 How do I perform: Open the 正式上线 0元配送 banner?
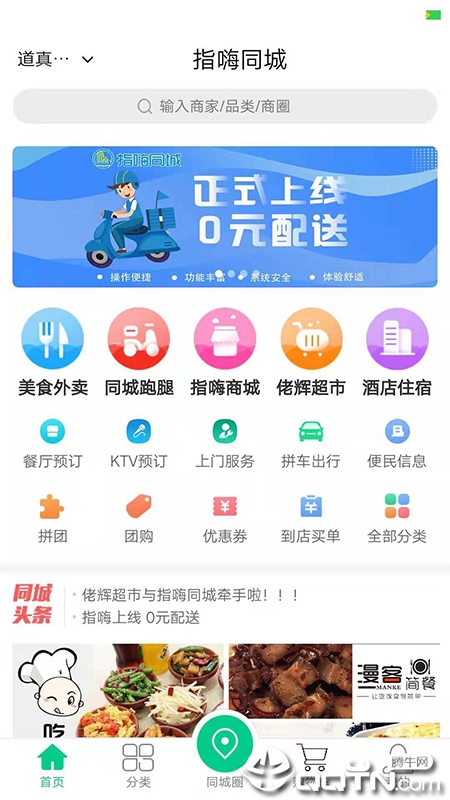(x=225, y=217)
